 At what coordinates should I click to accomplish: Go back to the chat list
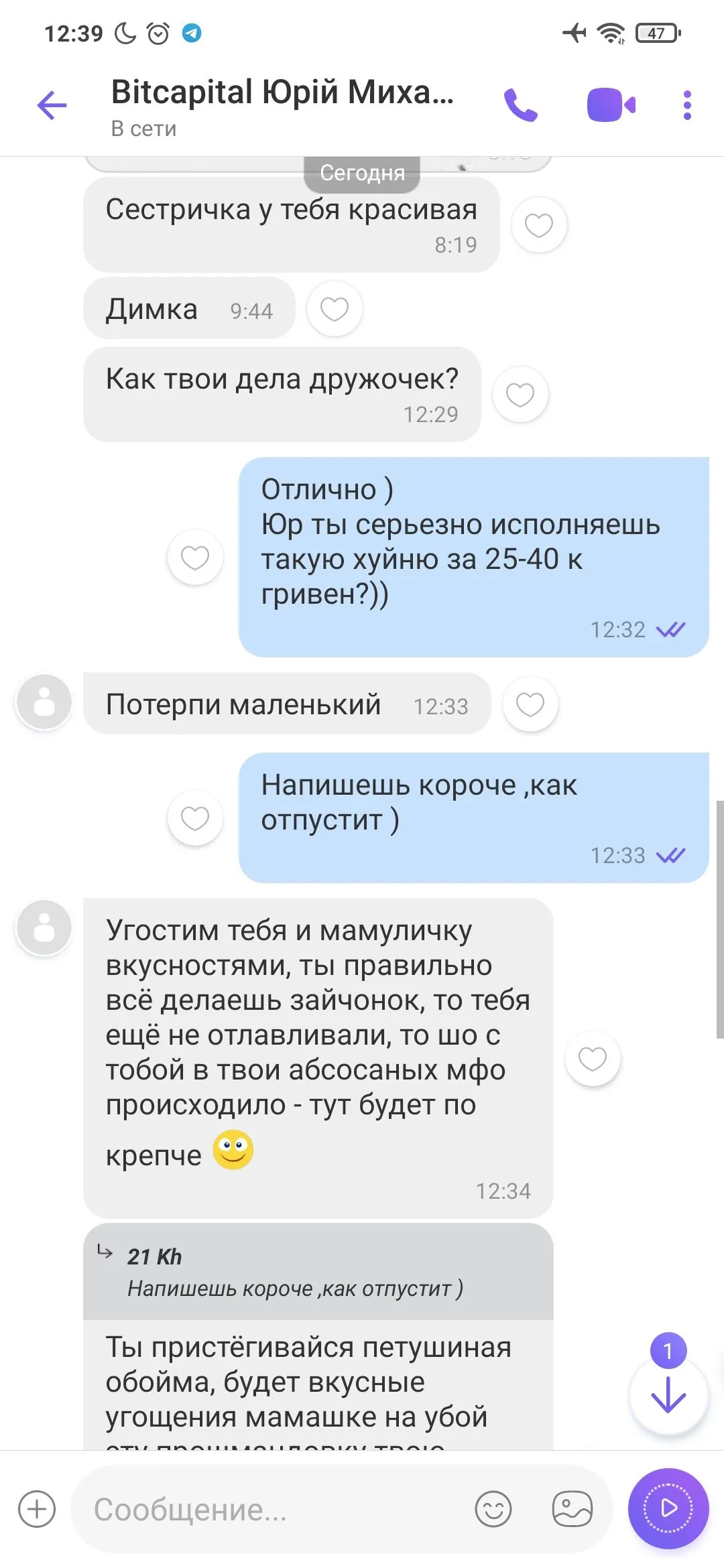(52, 105)
